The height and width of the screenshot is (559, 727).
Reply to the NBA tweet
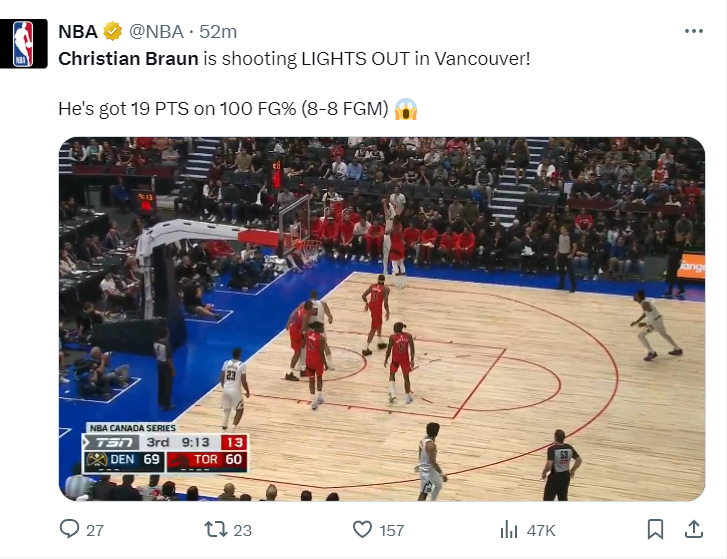tap(69, 529)
